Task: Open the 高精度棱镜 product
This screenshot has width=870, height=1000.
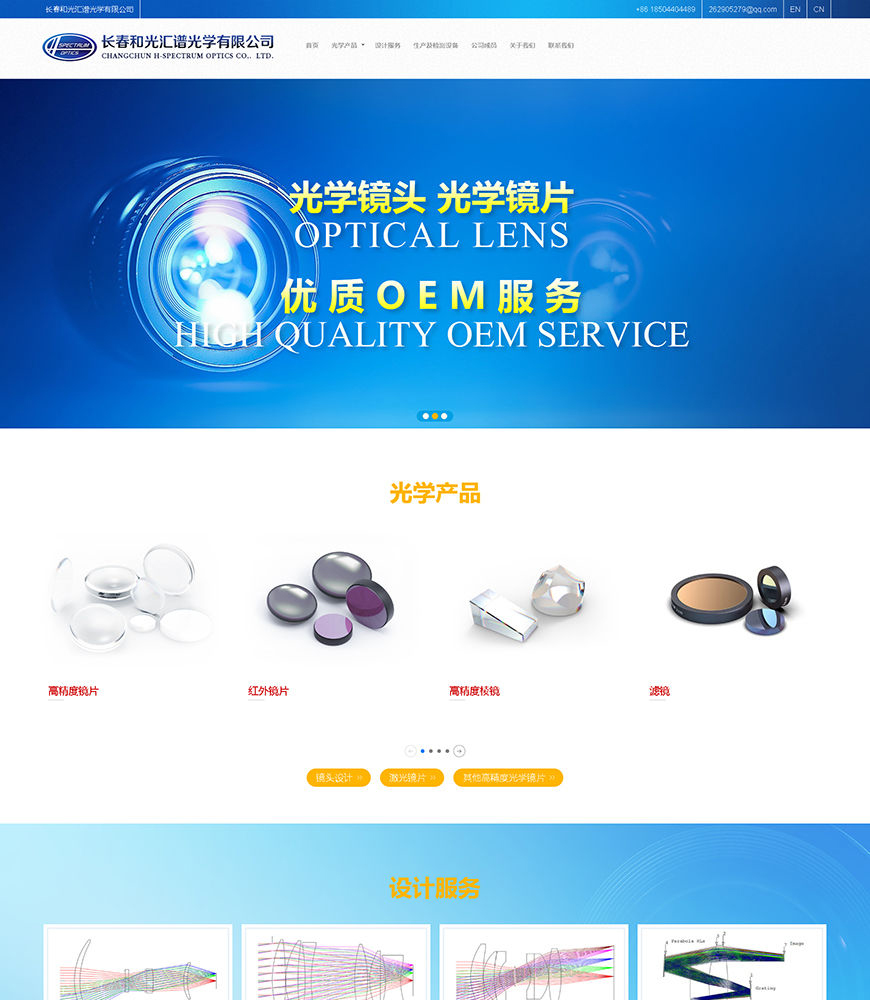Action: point(474,691)
